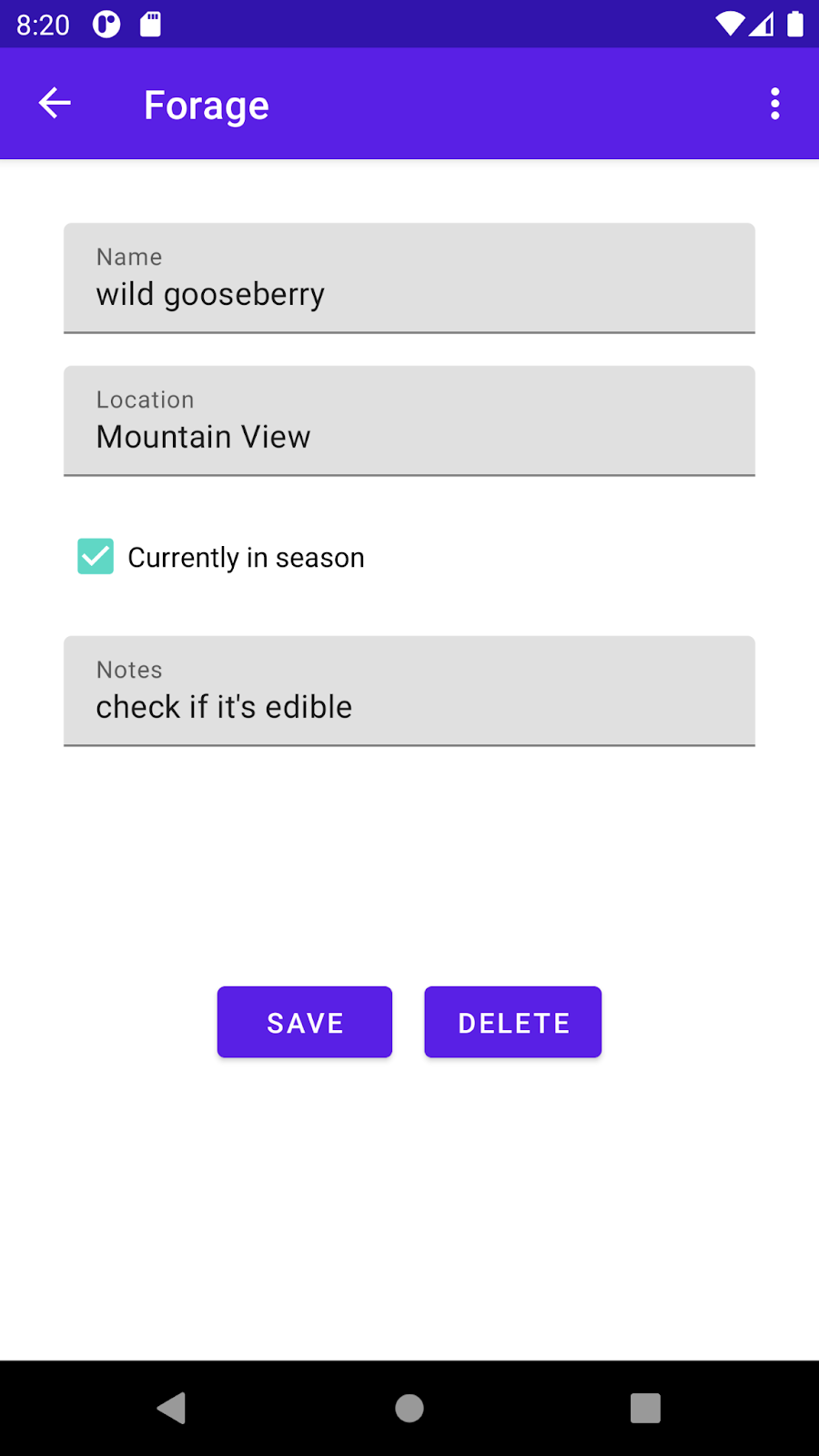Tap the clock showing 8:20
This screenshot has width=819, height=1456.
pos(41,25)
